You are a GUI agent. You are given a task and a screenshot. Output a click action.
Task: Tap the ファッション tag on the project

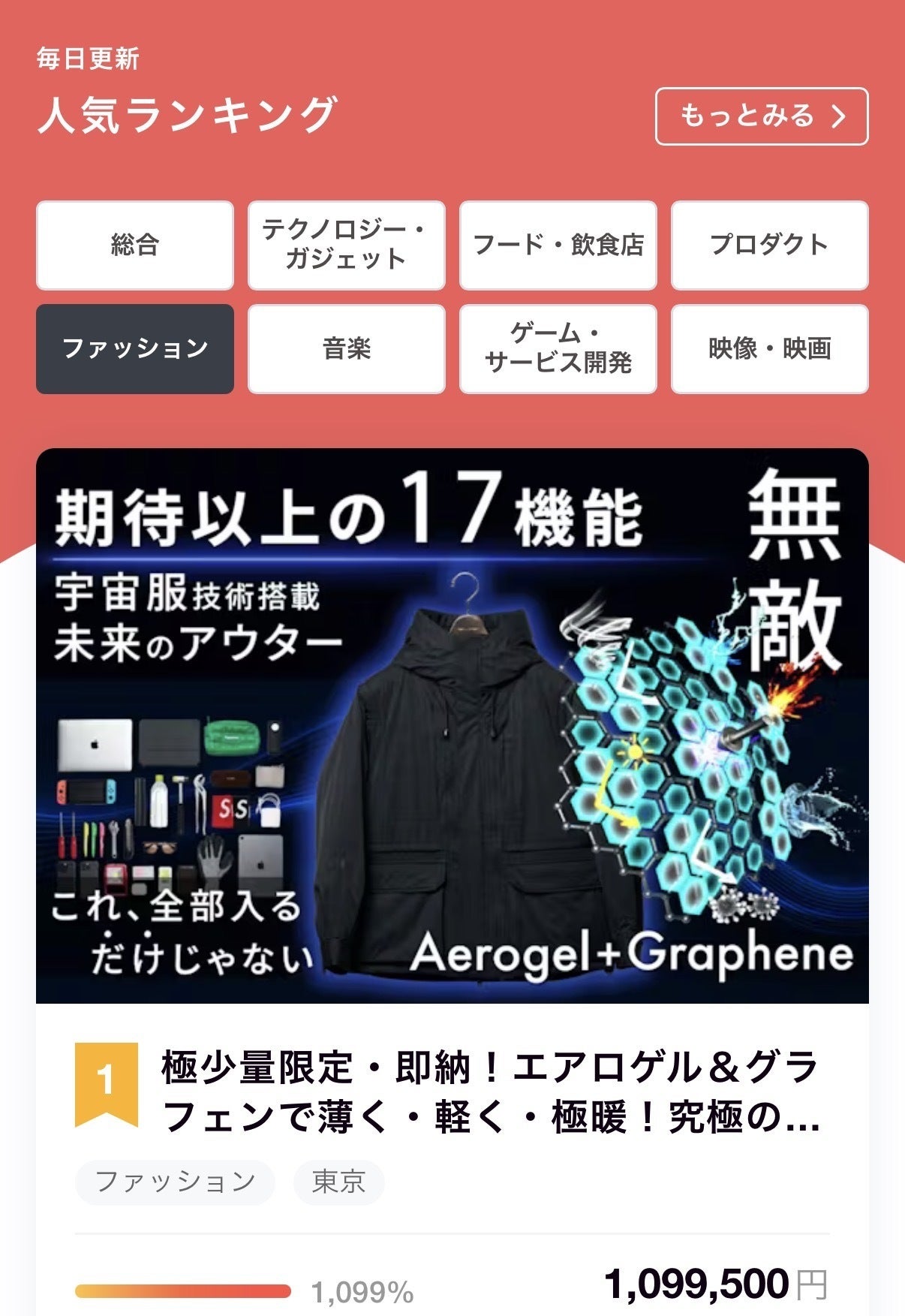175,1182
